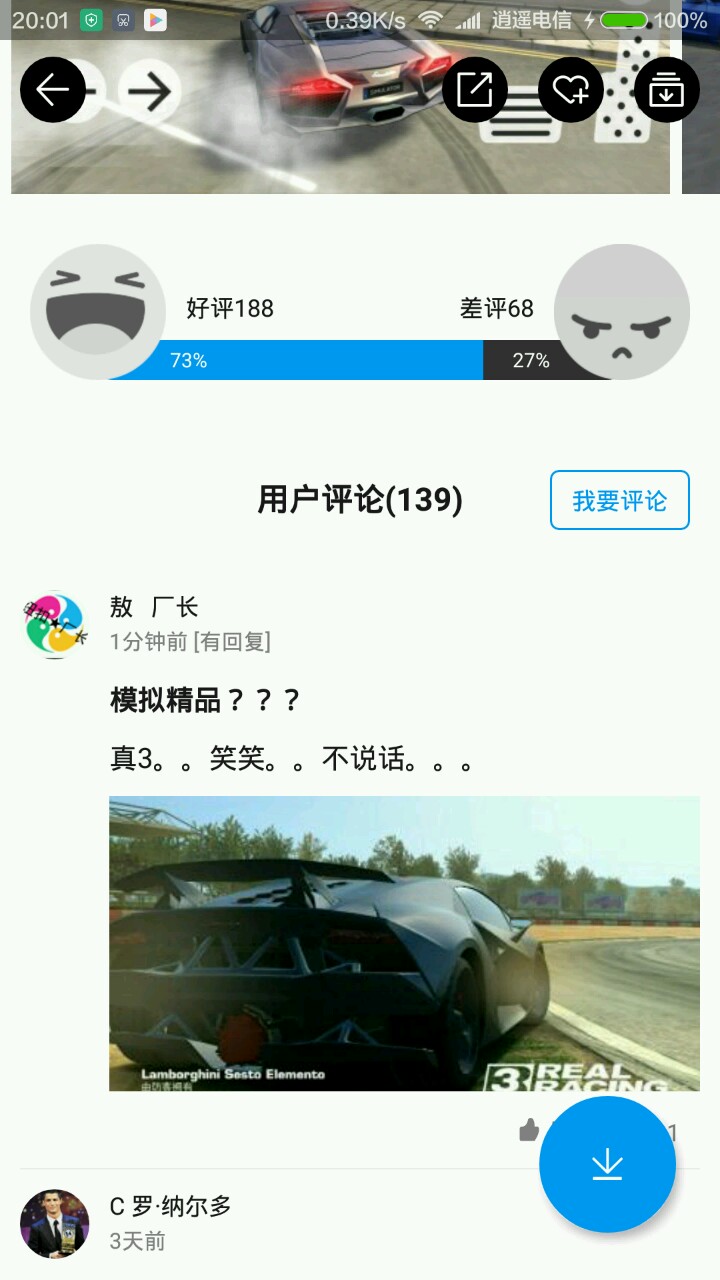Open the download manager box icon
Viewport: 720px width, 1280px height.
click(666, 91)
